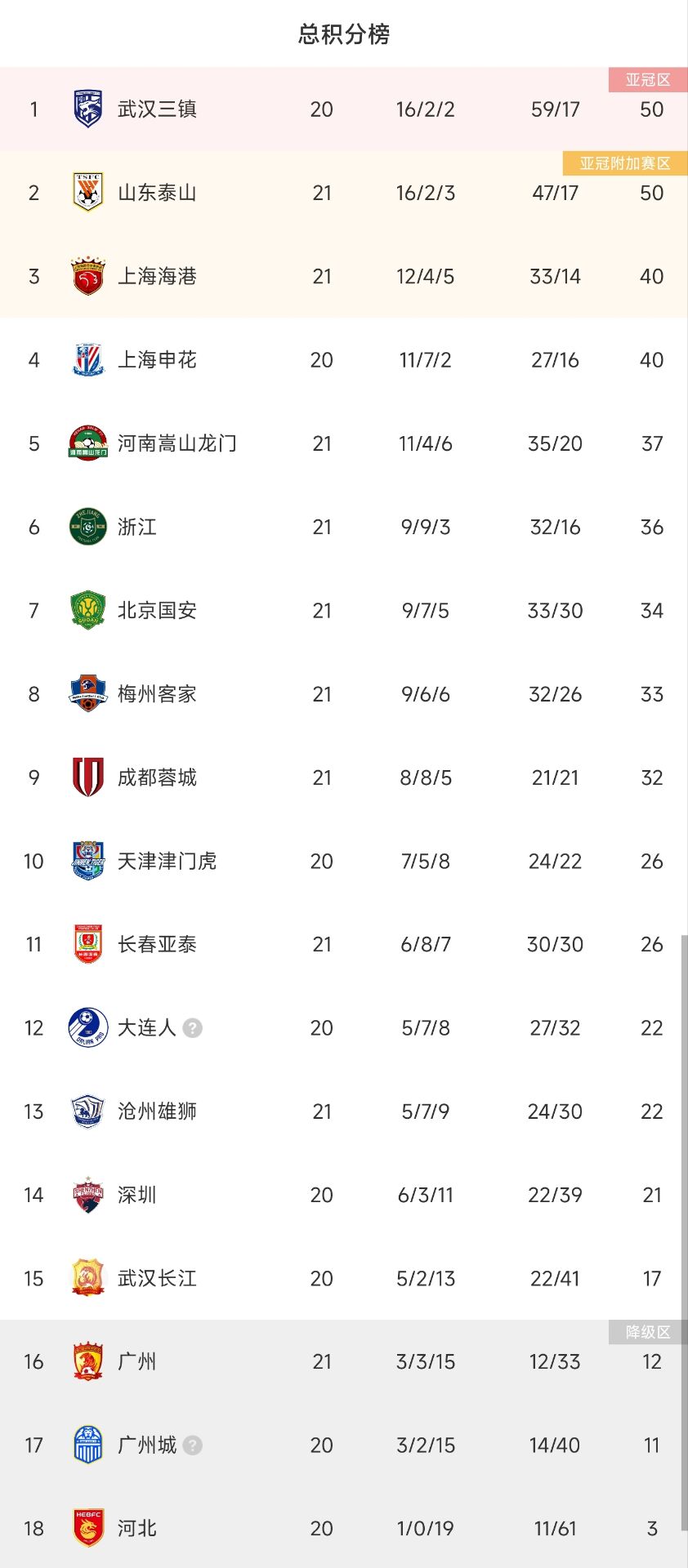This screenshot has width=688, height=1568.
Task: View 上海海港 team details
Action: (x=157, y=276)
